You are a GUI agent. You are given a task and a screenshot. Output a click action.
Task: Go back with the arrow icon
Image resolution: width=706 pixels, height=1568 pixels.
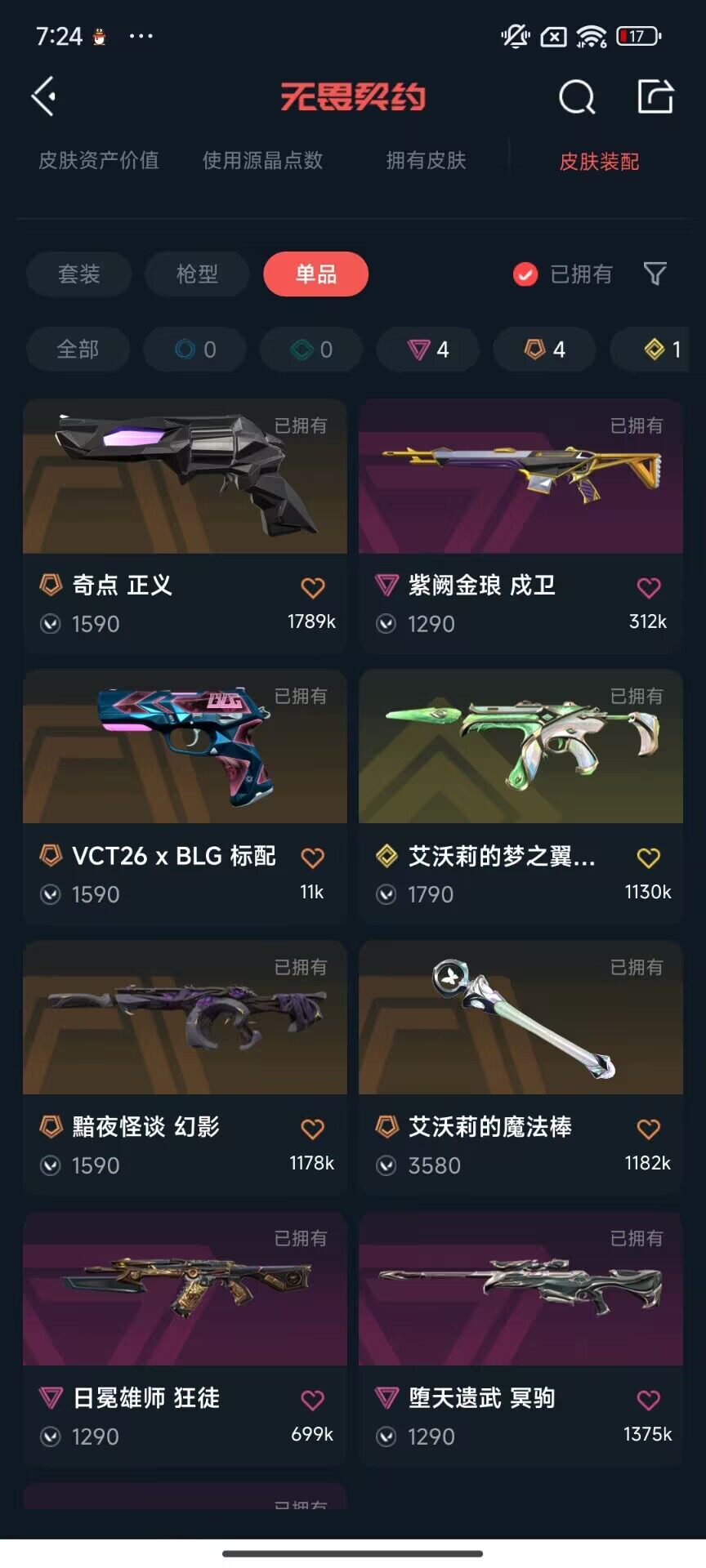[42, 96]
